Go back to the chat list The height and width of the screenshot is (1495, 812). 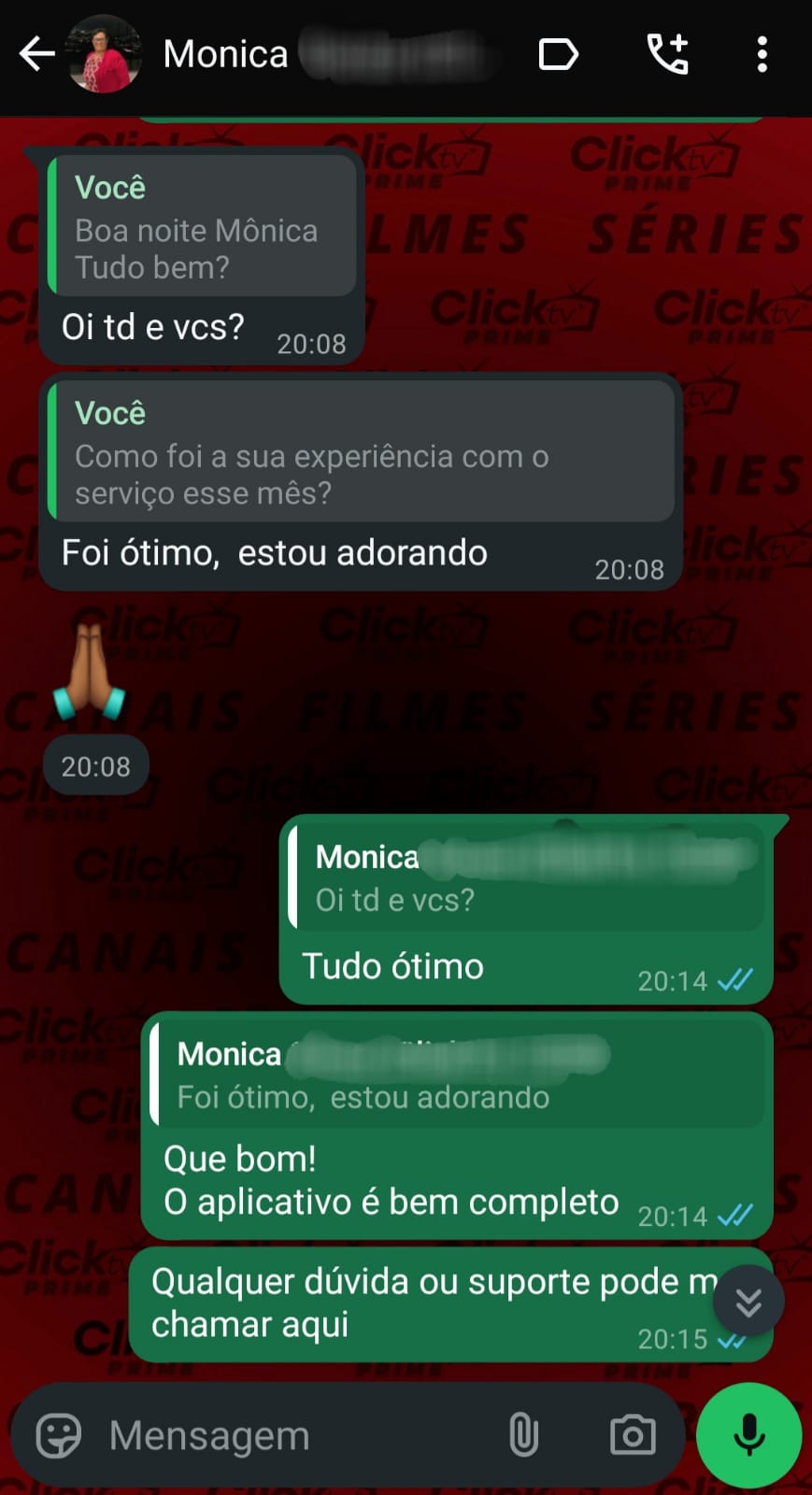tap(37, 54)
